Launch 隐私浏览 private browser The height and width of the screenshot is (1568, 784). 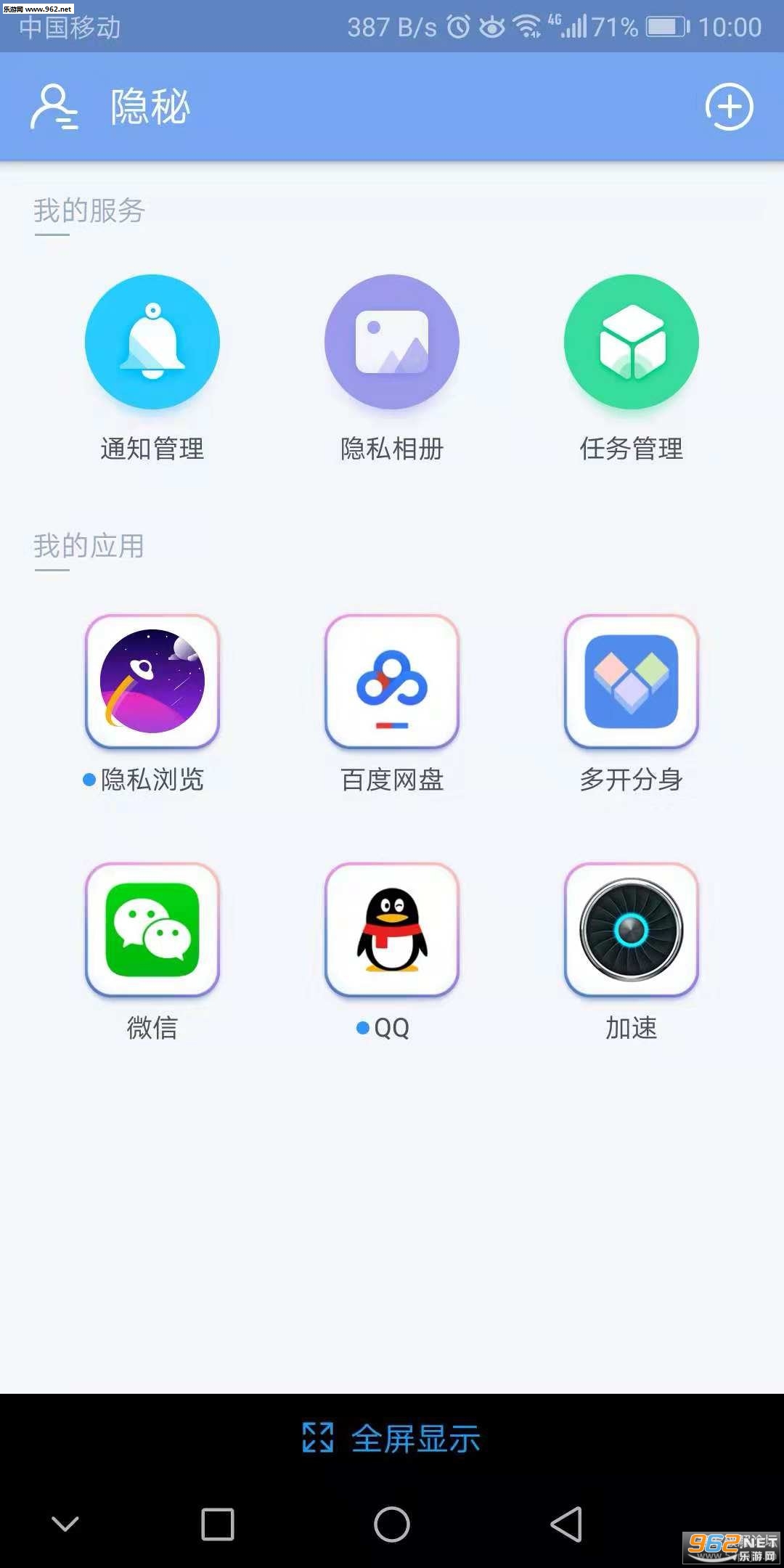(152, 682)
